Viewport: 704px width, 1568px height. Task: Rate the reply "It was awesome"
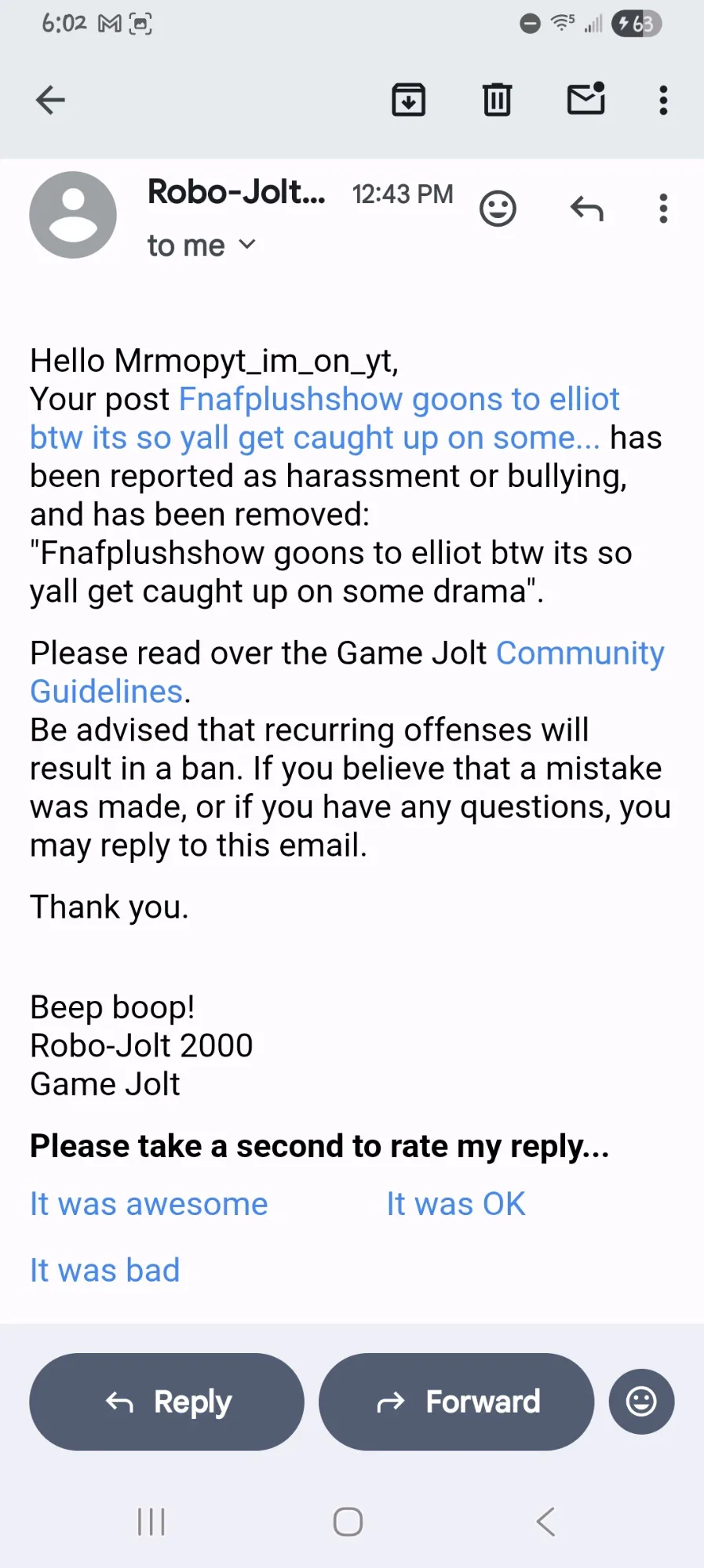click(x=149, y=1204)
